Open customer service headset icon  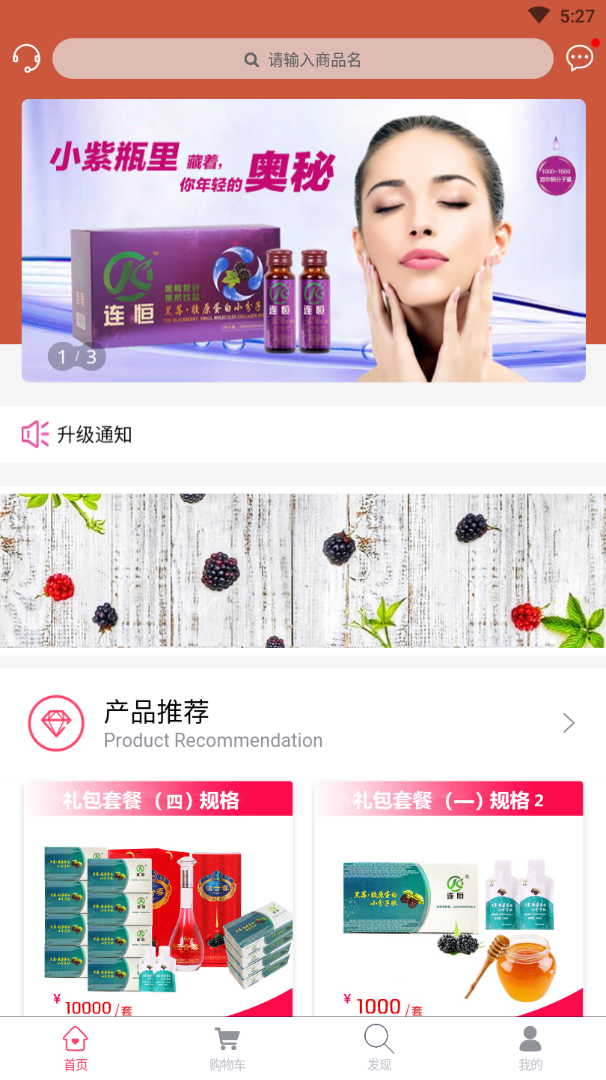pos(26,58)
